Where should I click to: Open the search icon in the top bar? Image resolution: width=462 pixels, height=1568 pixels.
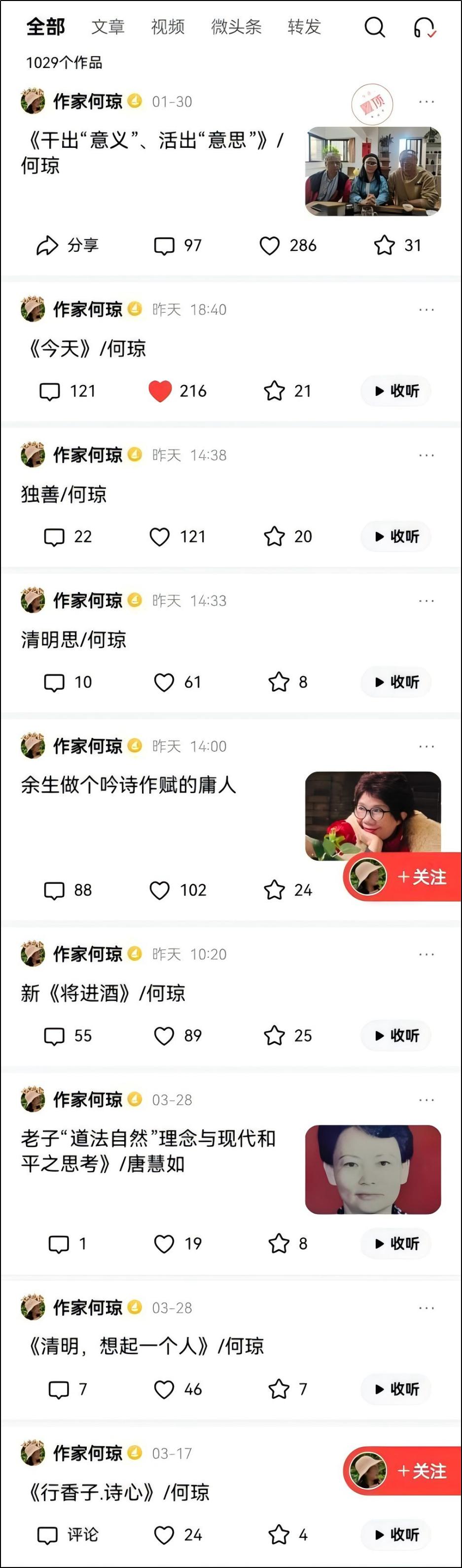click(374, 28)
